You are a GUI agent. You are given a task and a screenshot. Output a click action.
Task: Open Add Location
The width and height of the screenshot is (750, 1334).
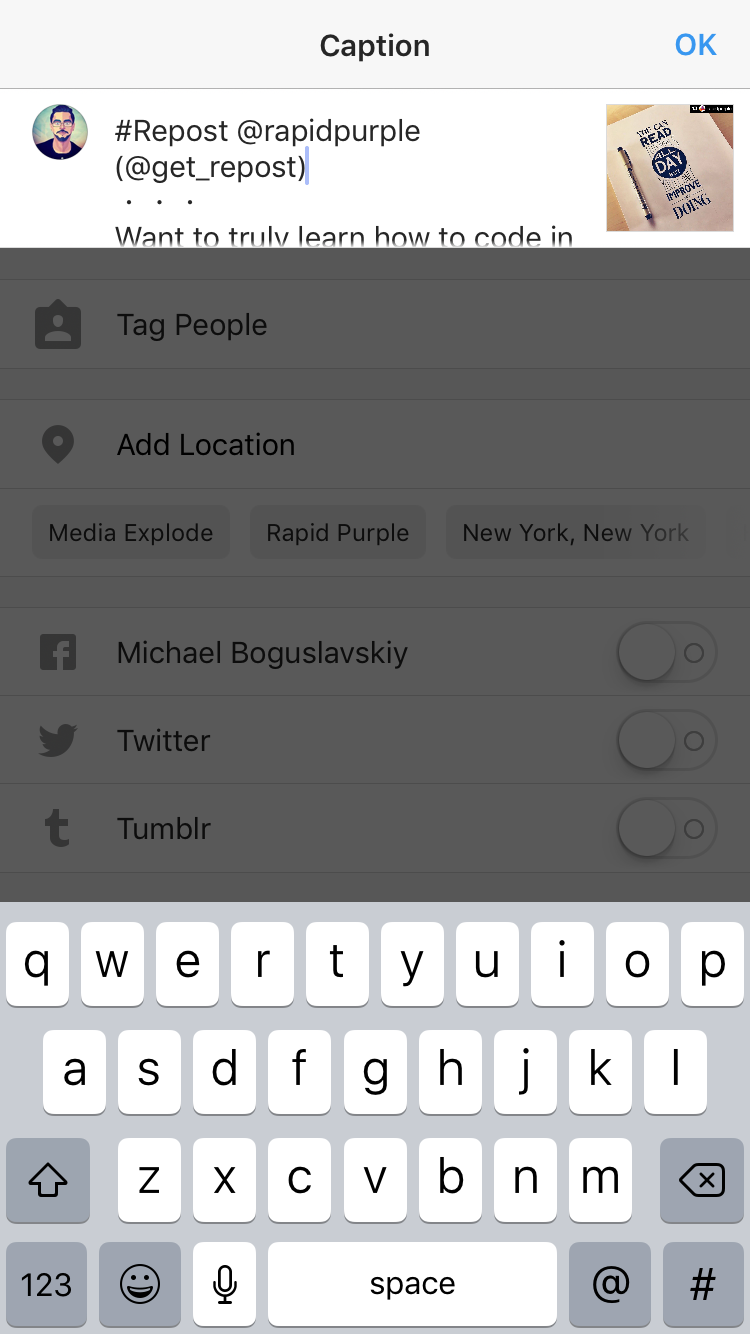pos(375,444)
